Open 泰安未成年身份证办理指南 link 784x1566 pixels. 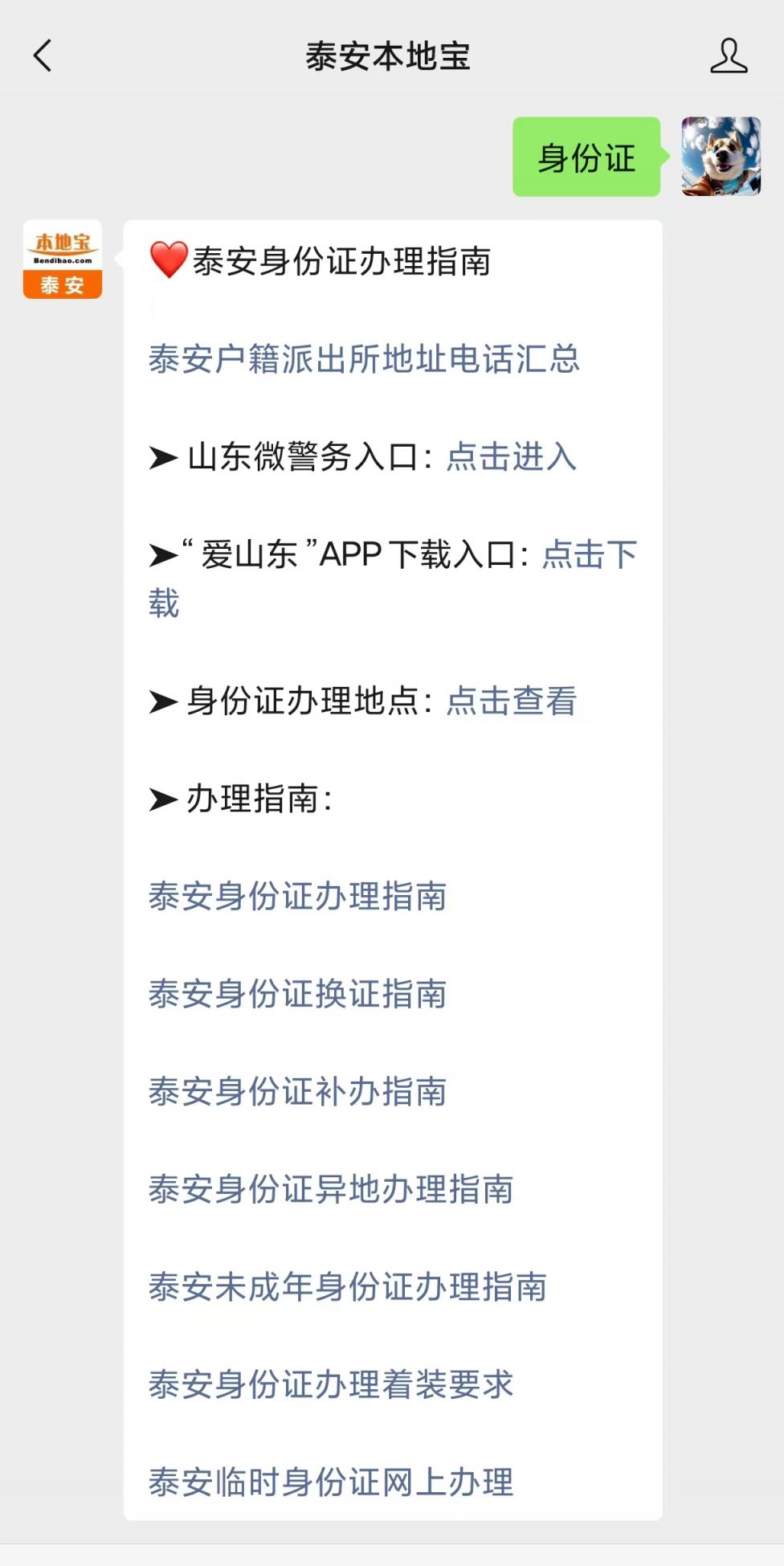click(x=348, y=1286)
